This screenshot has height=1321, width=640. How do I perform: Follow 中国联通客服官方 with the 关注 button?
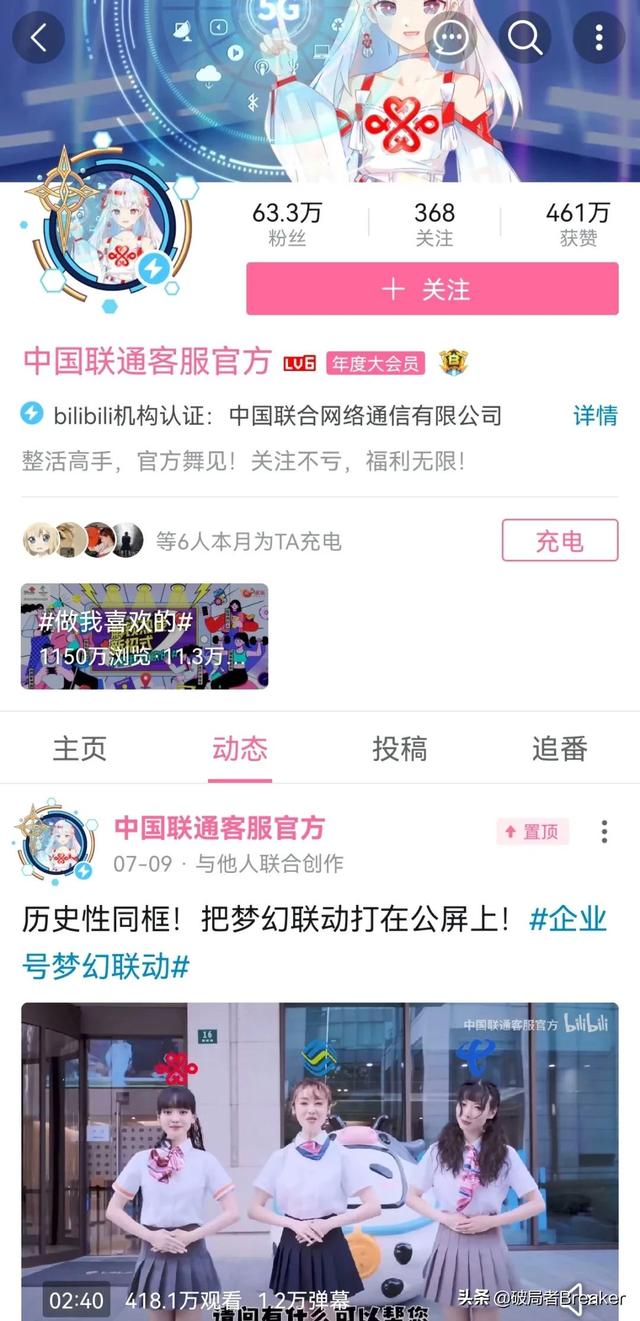[432, 289]
